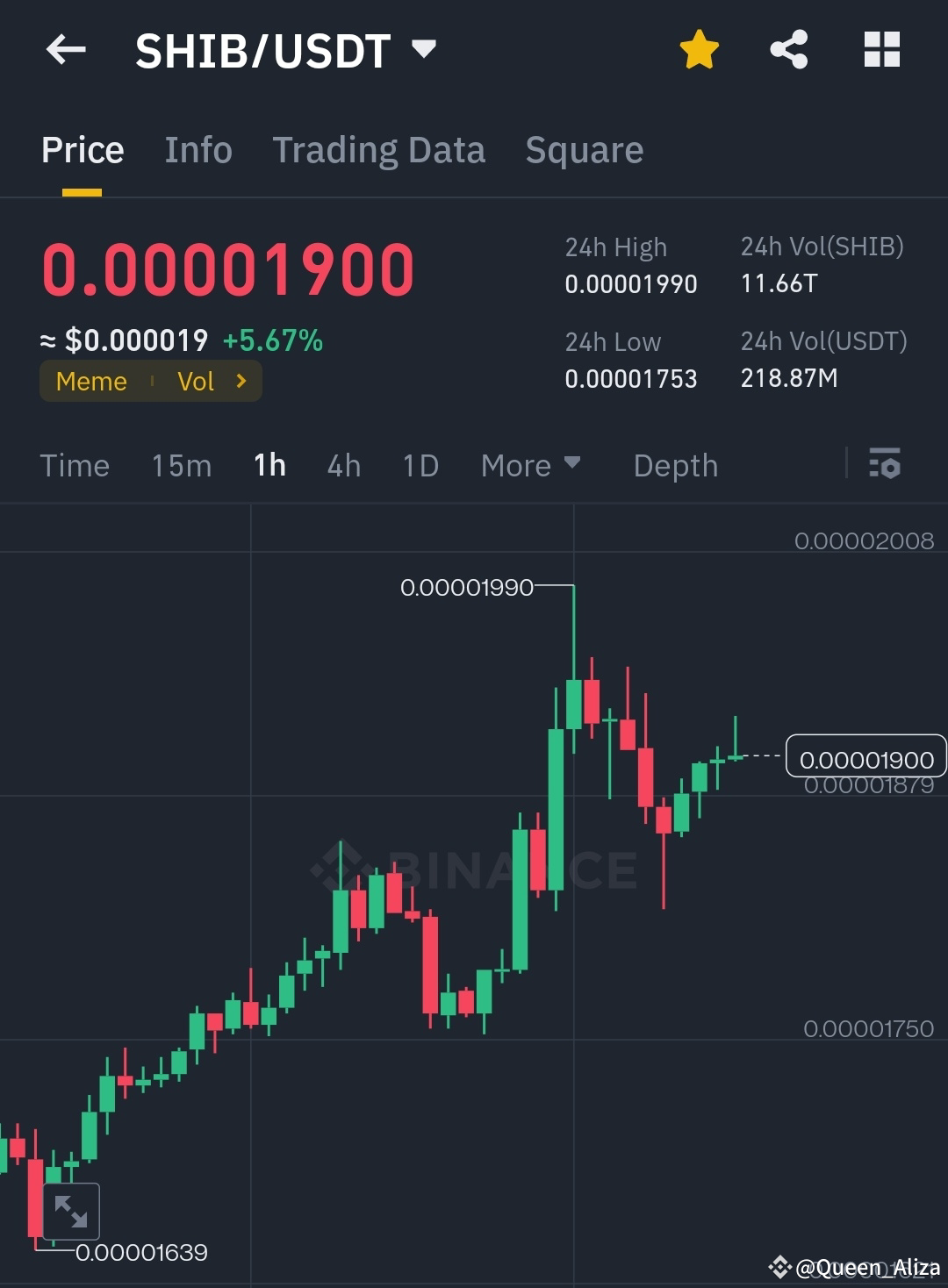Expand the More timeframes dropdown
948x1288 pixels.
[529, 466]
